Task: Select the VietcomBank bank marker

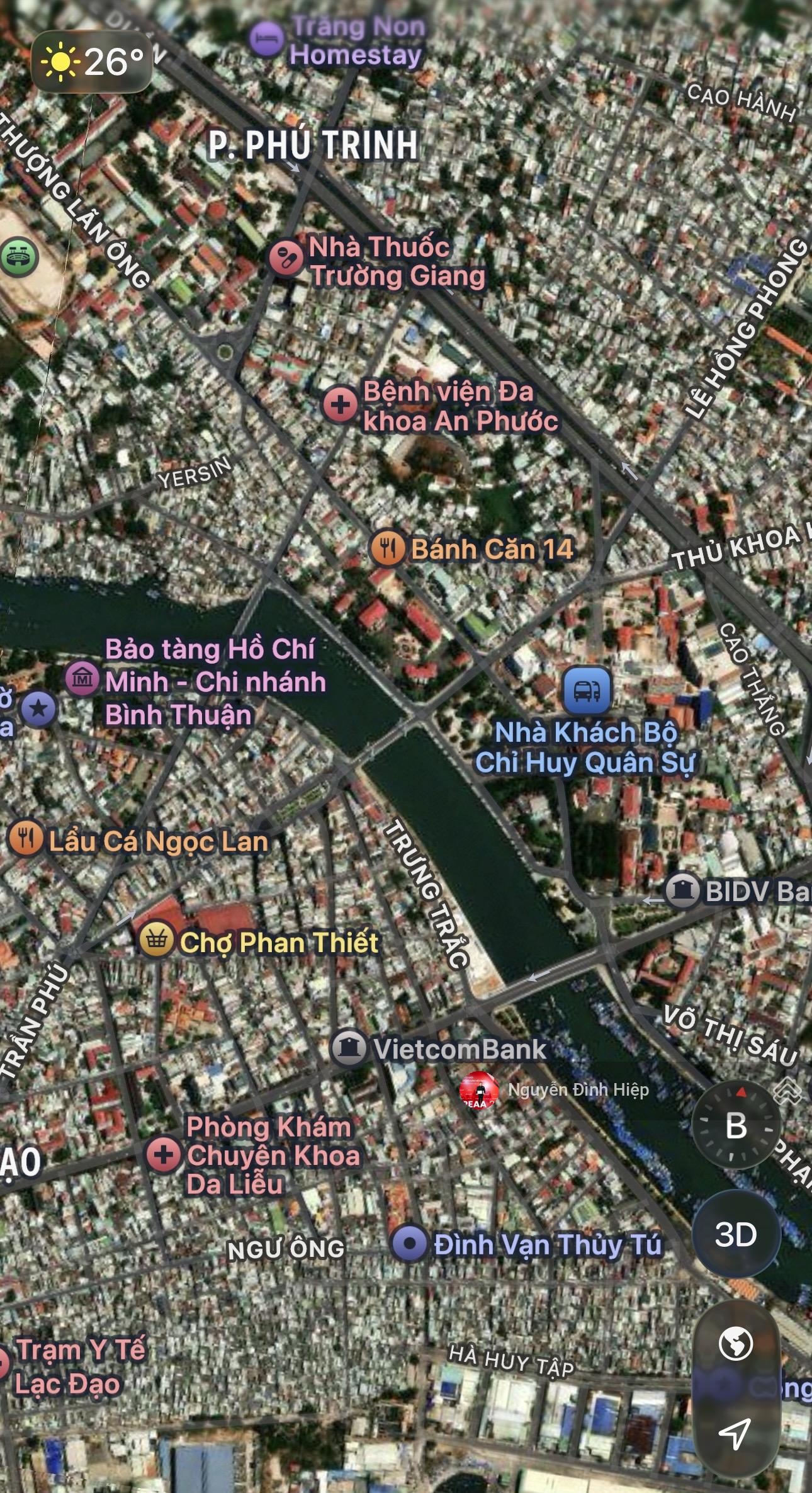Action: 349,1047
